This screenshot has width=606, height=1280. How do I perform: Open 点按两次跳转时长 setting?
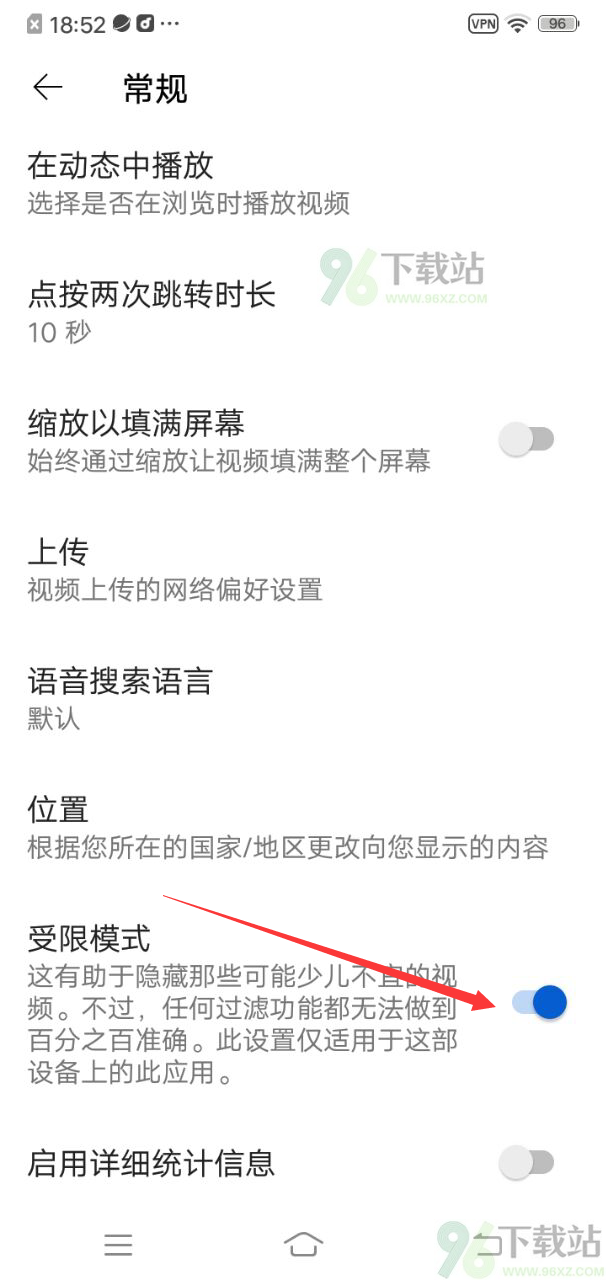[x=303, y=311]
